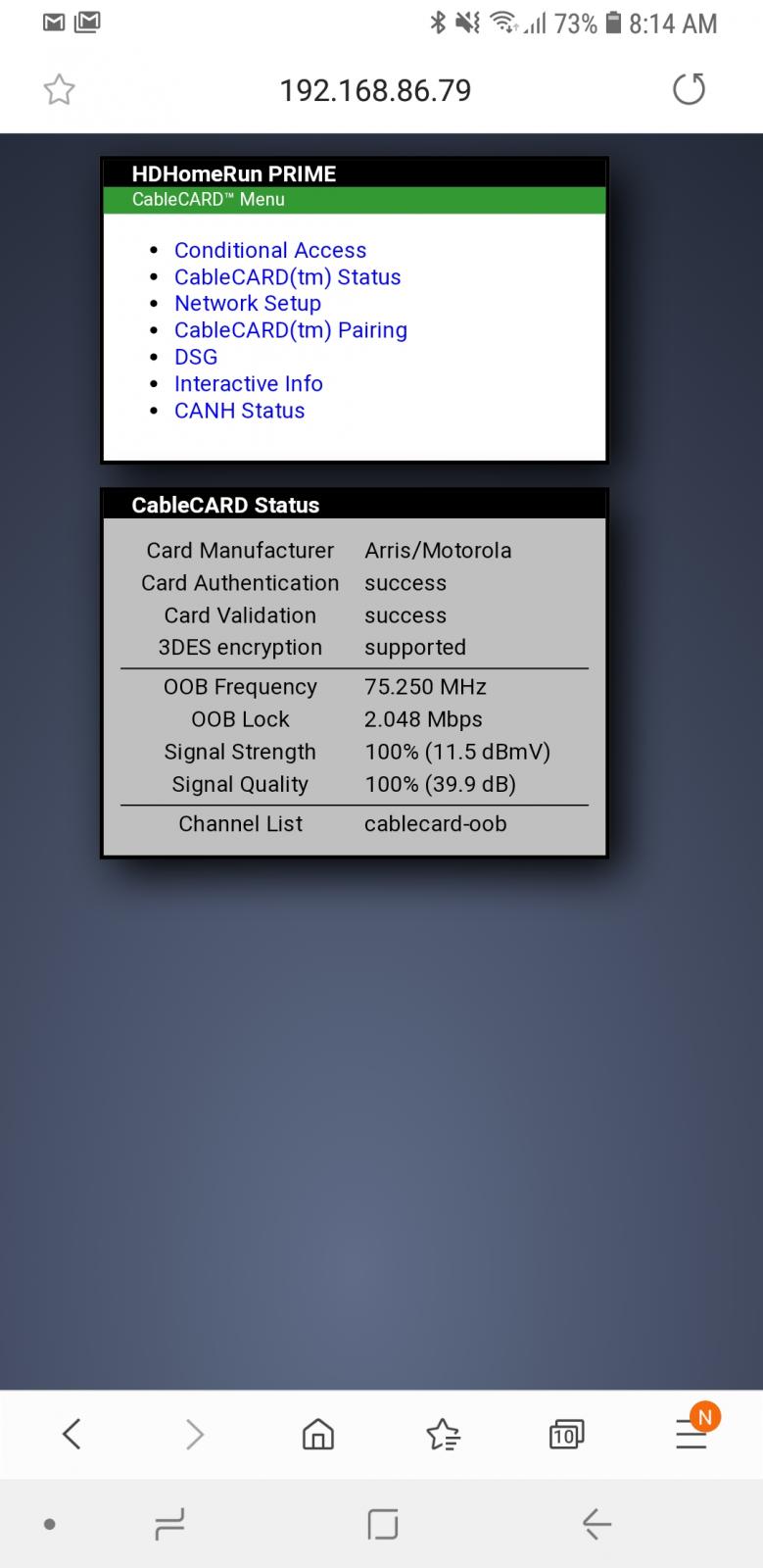Open the Network Setup link
The width and height of the screenshot is (763, 1568).
[x=247, y=304]
